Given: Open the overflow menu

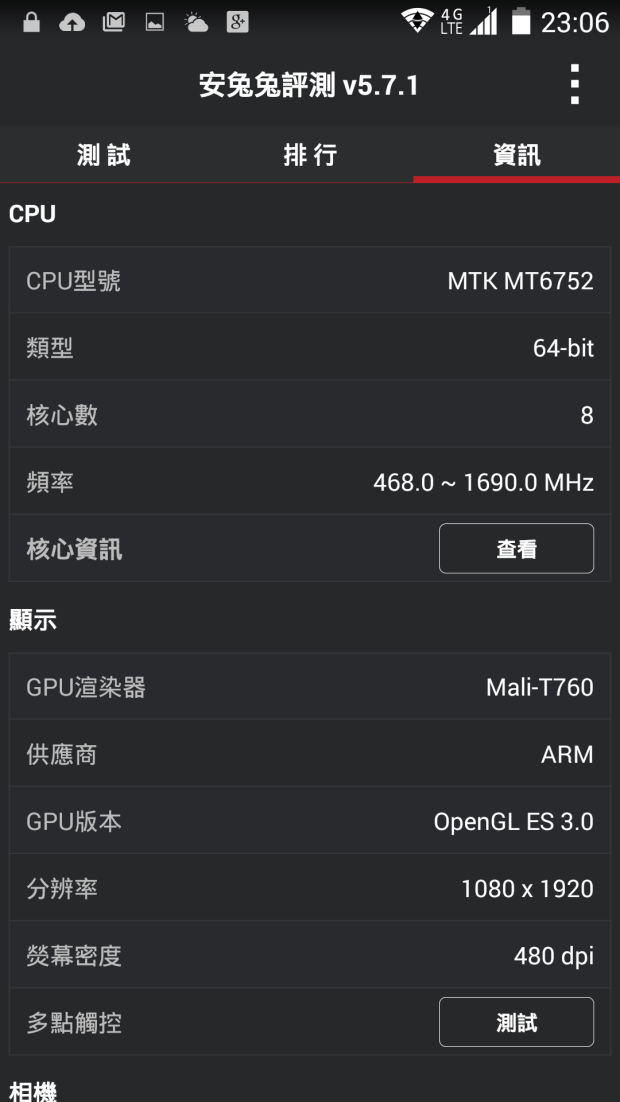Looking at the screenshot, I should click(574, 85).
